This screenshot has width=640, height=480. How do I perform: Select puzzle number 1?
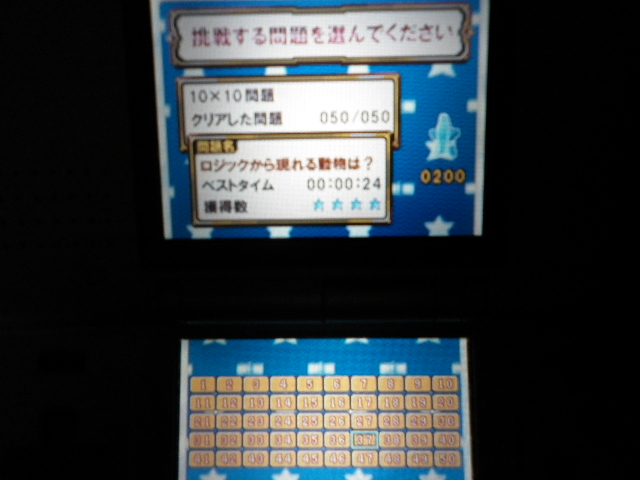(x=202, y=384)
